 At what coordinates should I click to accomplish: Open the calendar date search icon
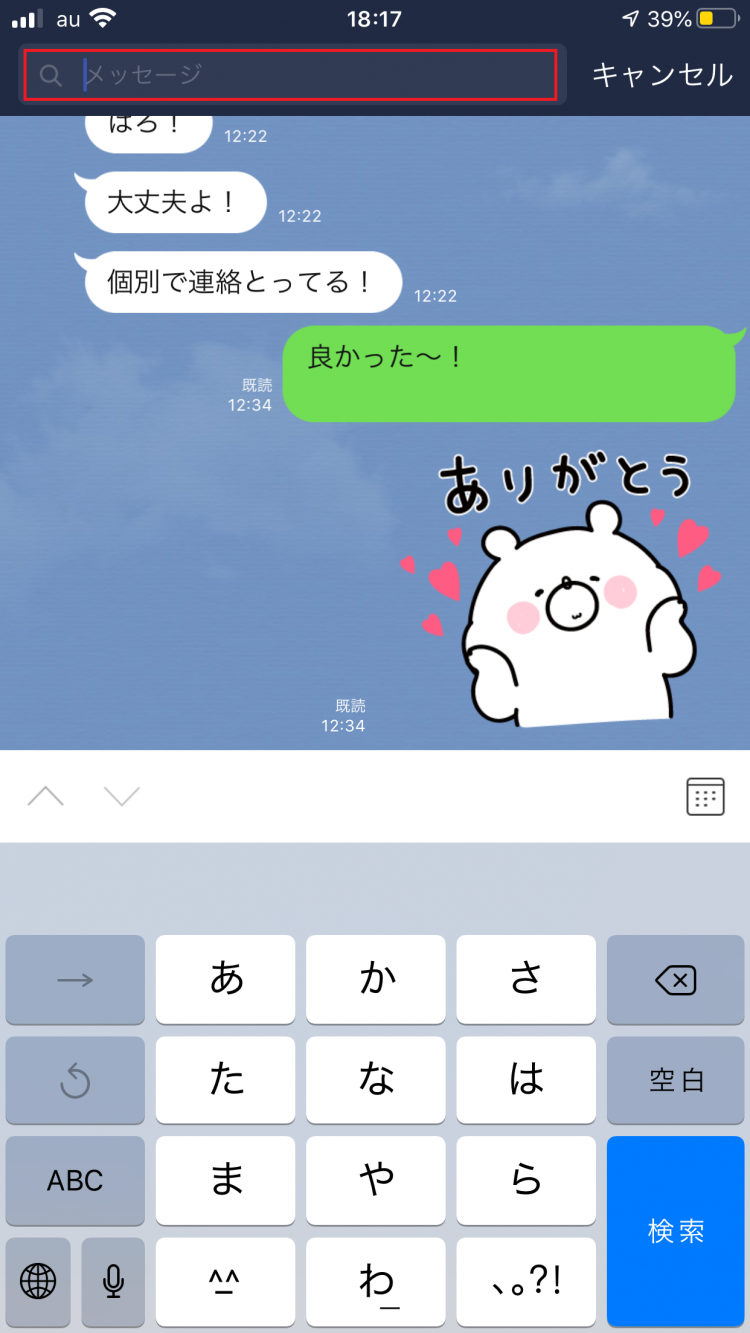pos(707,796)
